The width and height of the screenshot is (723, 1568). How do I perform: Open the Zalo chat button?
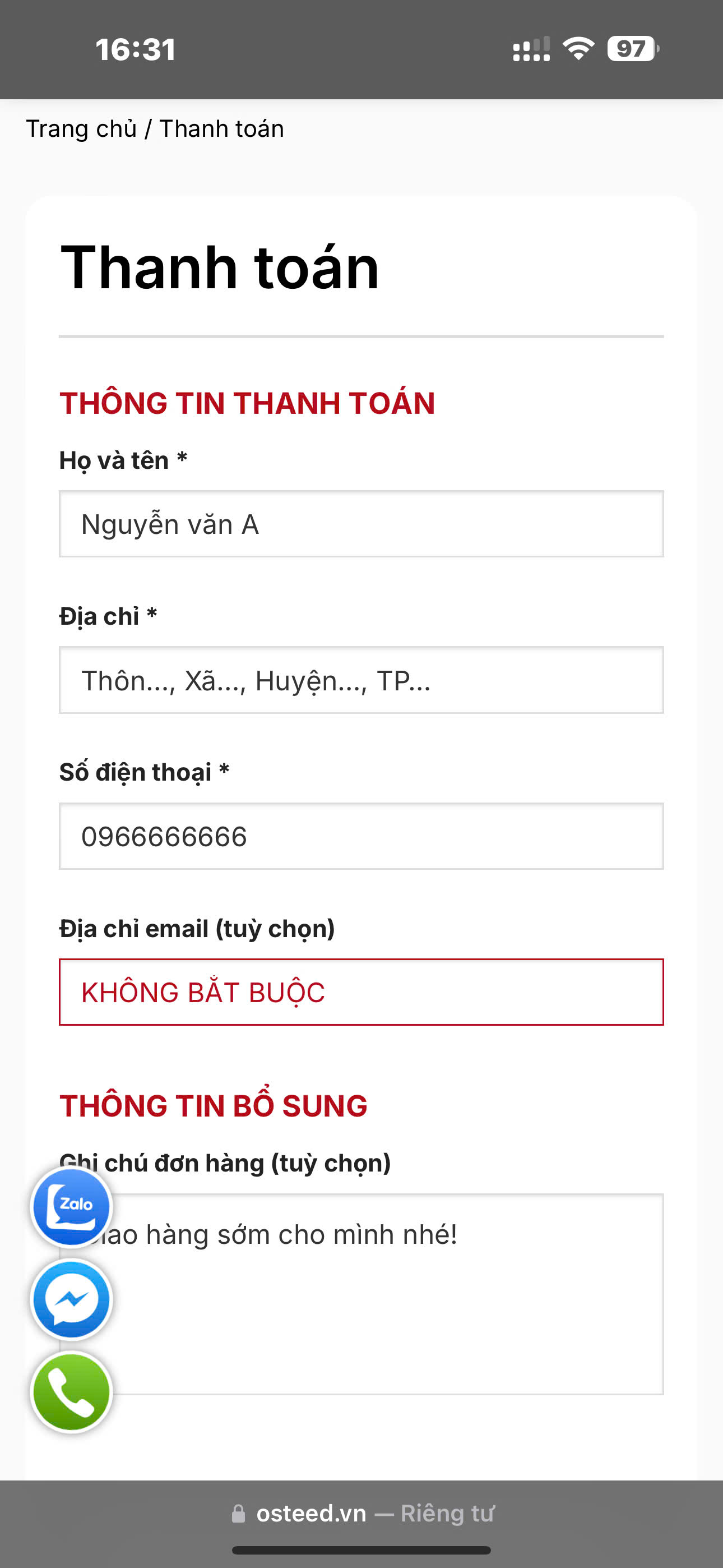72,1206
